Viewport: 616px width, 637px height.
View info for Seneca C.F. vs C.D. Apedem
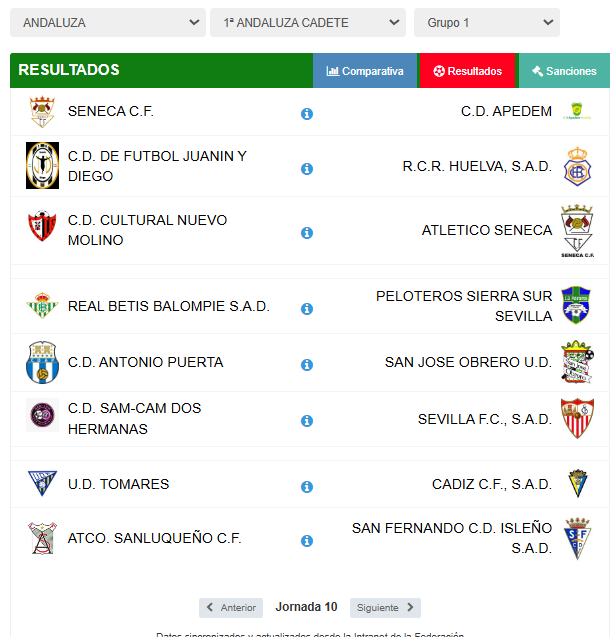(307, 114)
